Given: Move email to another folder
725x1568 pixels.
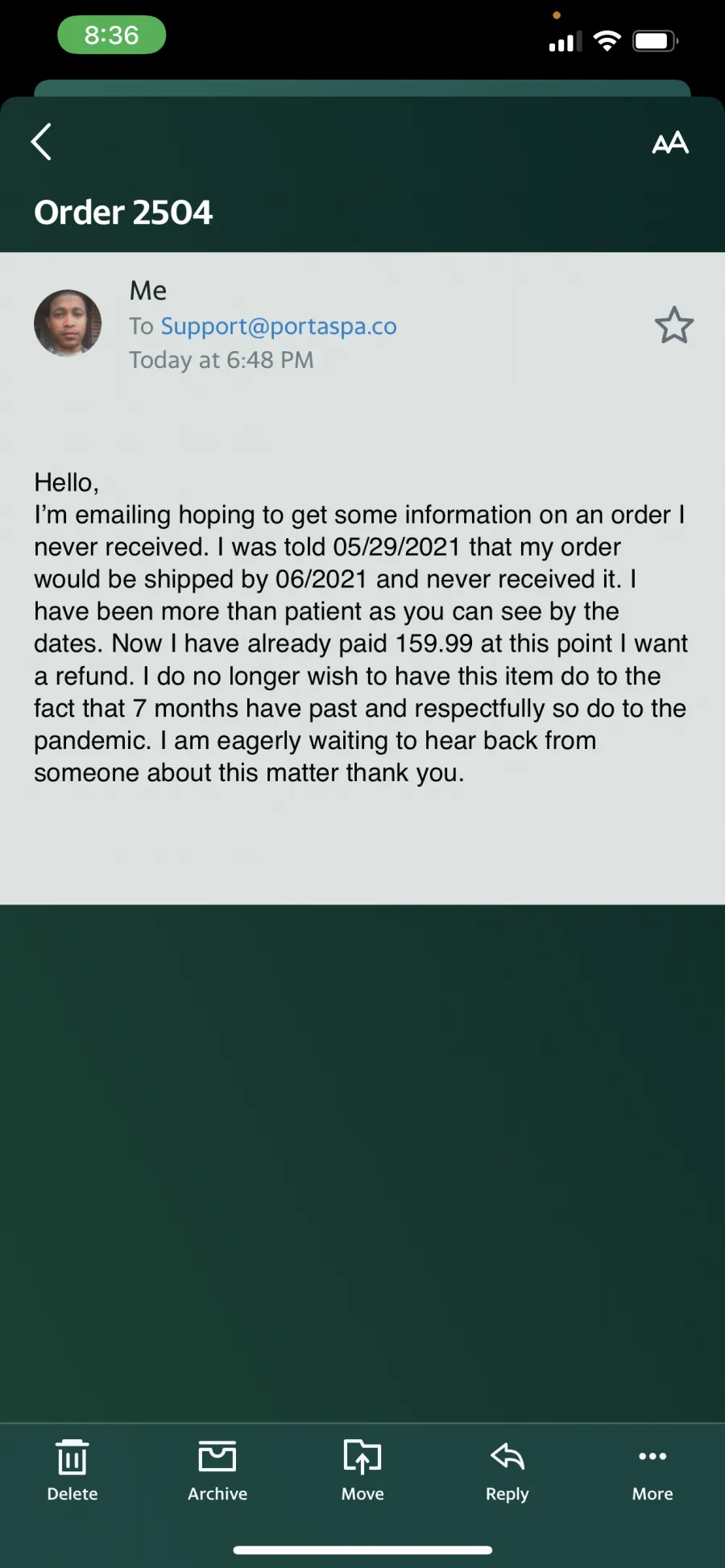Looking at the screenshot, I should 362,1471.
